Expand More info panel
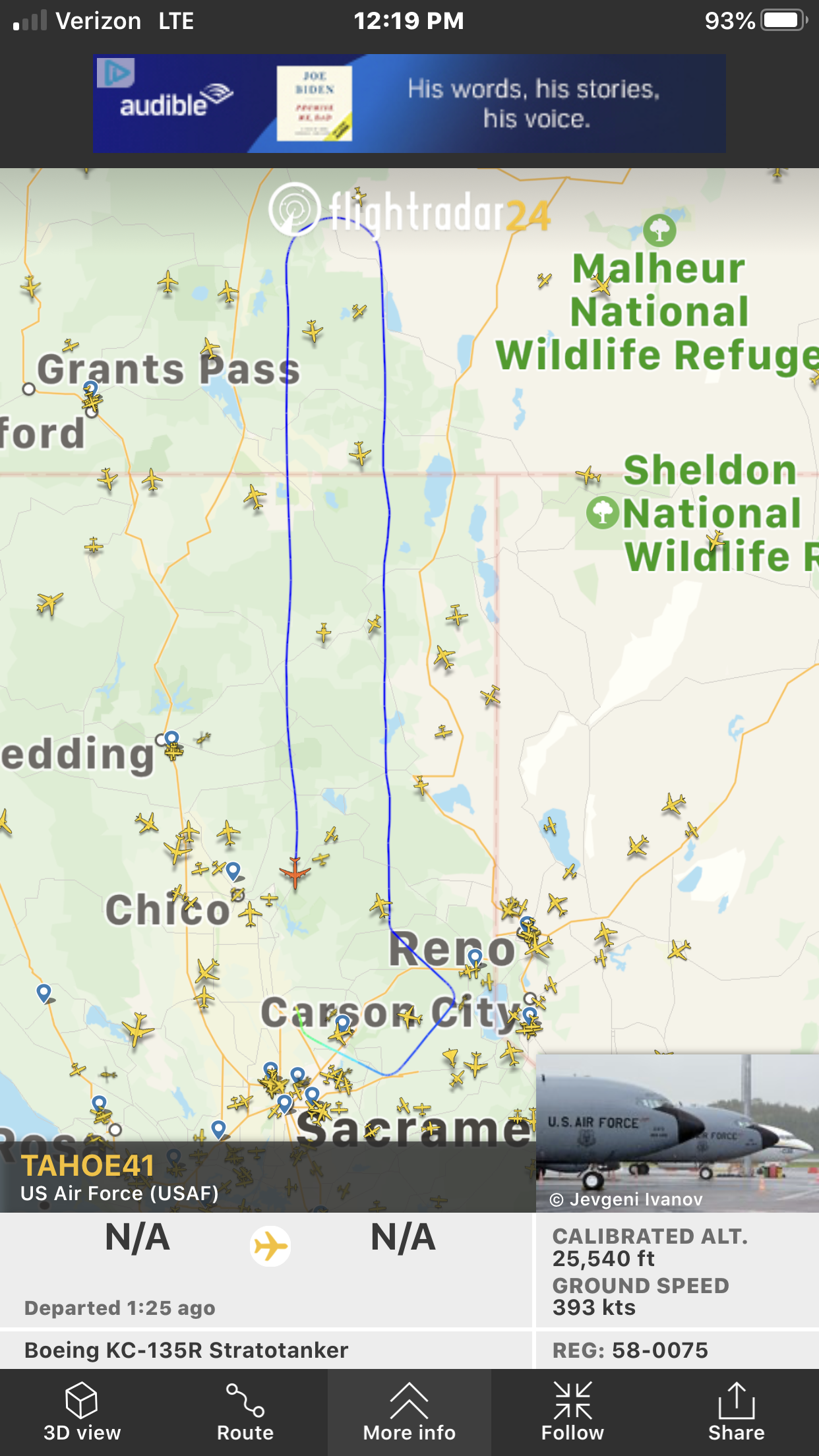This screenshot has height=1456, width=819. click(x=409, y=1412)
